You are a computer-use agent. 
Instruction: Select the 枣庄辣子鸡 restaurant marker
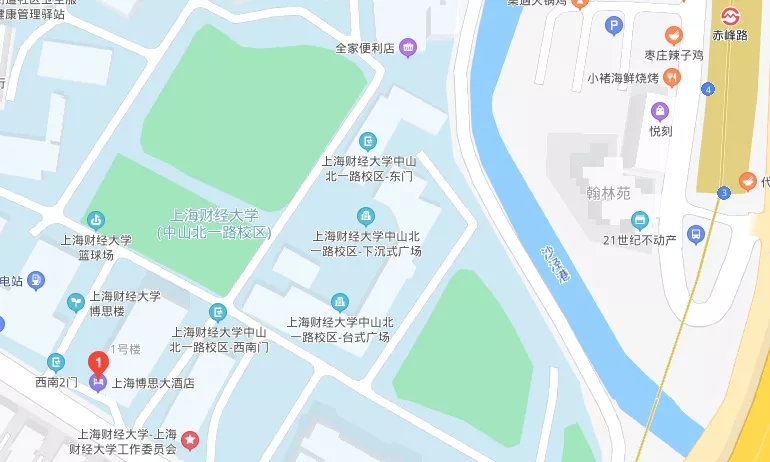tap(672, 35)
